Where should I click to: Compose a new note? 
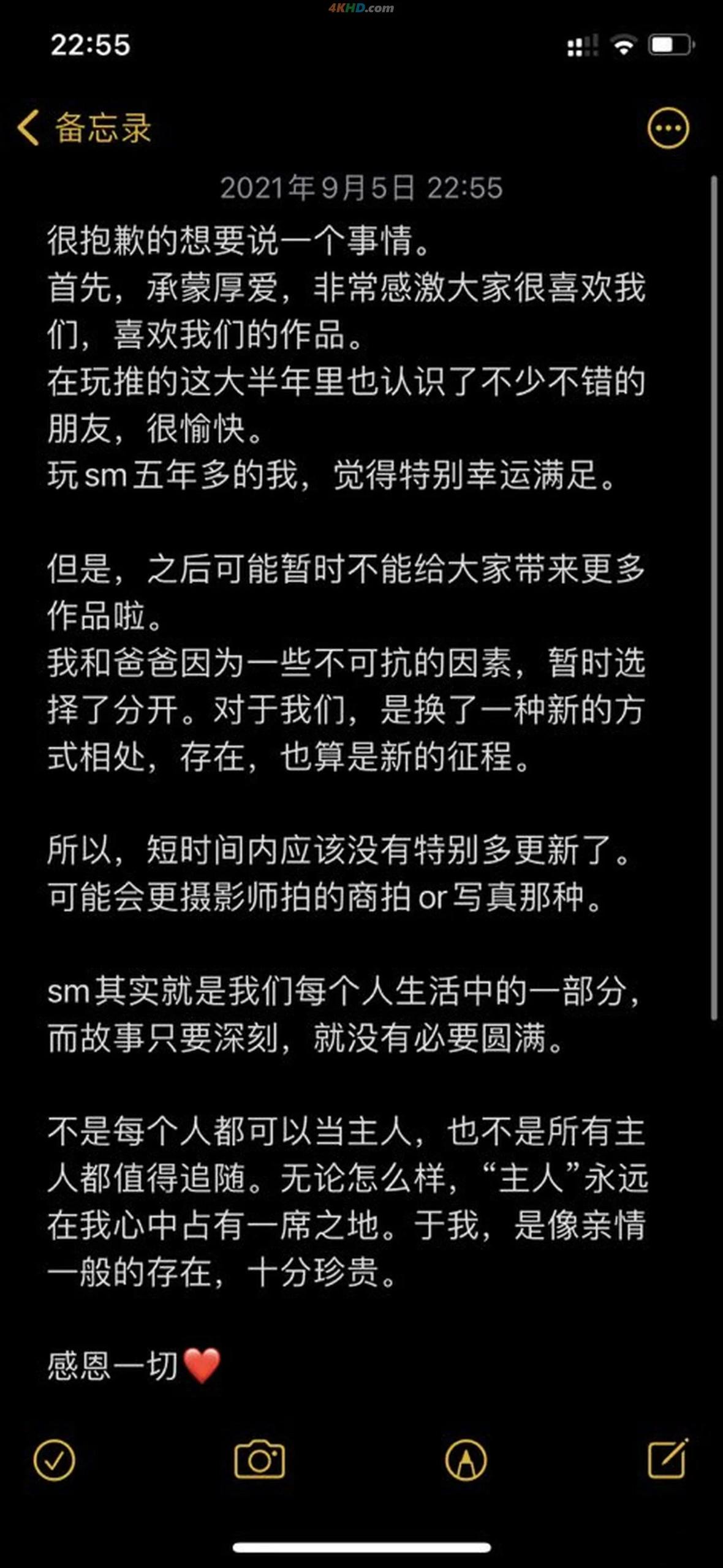coord(668,1458)
